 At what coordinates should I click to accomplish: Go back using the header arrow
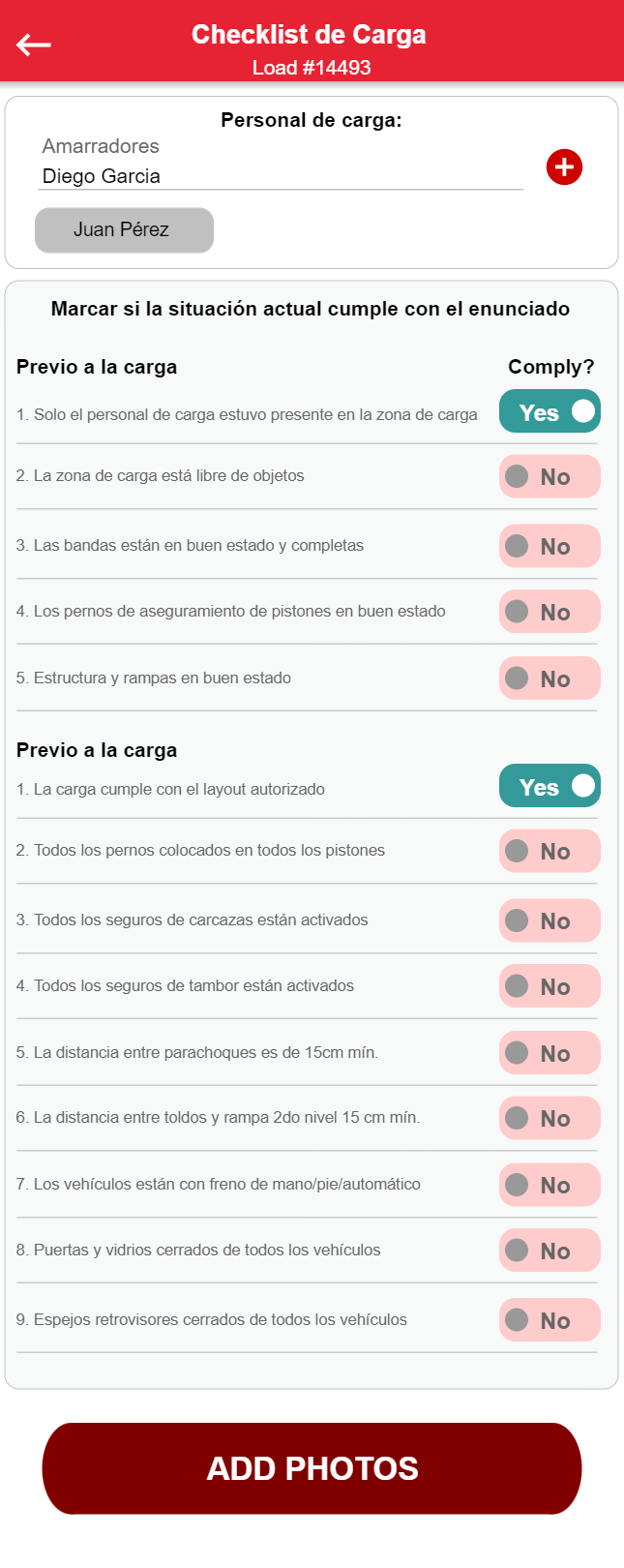pos(34,45)
